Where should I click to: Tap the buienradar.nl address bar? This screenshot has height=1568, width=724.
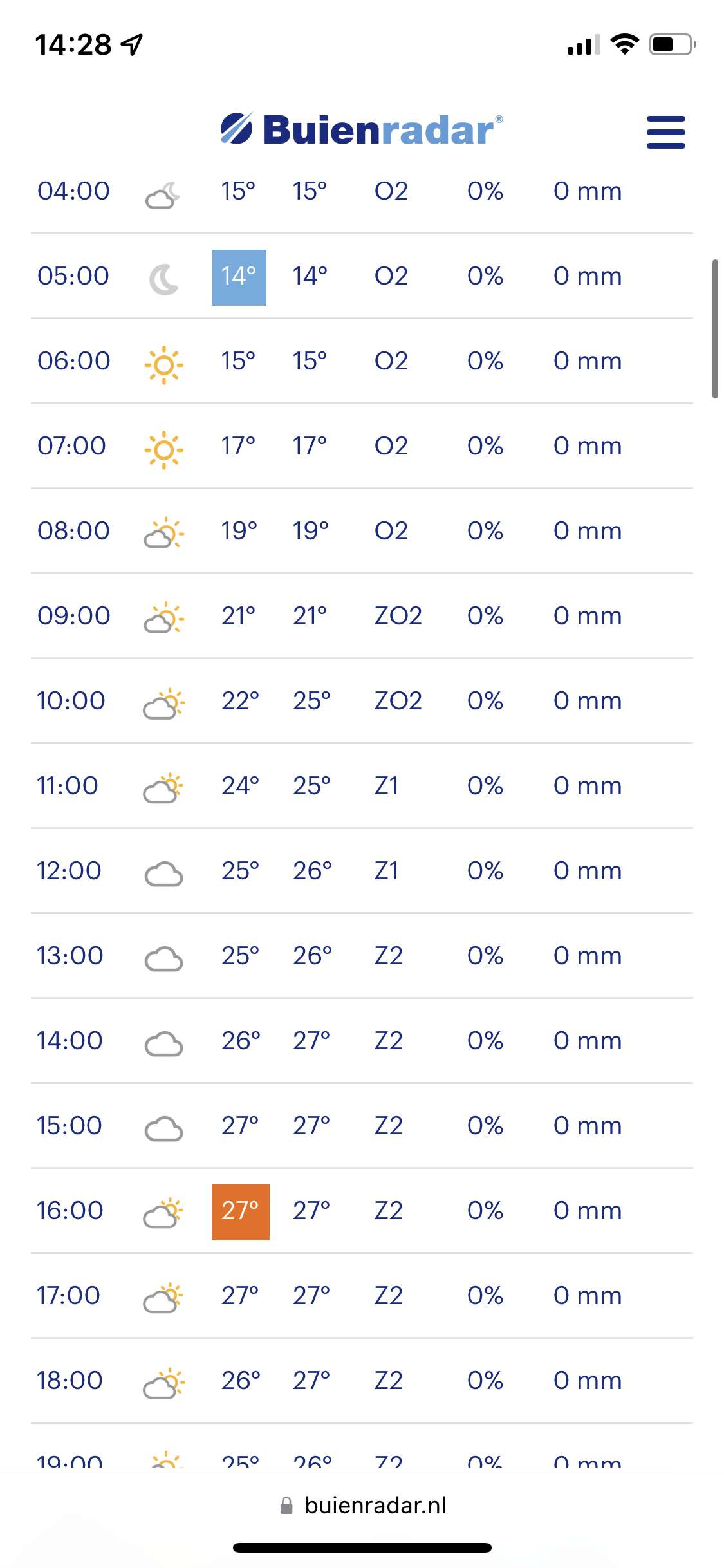[362, 1505]
